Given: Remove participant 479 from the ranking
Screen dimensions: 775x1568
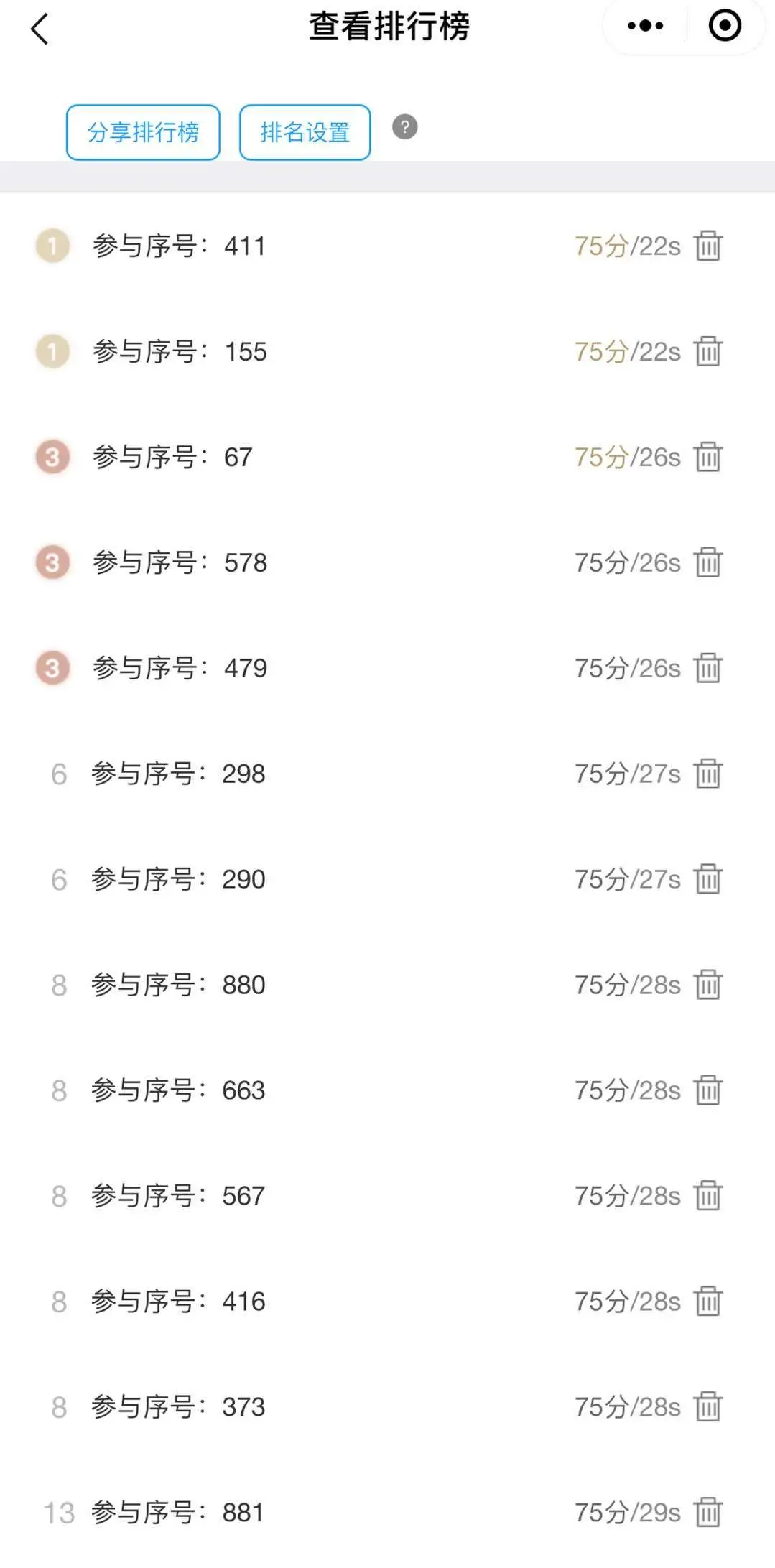Looking at the screenshot, I should click(x=708, y=668).
